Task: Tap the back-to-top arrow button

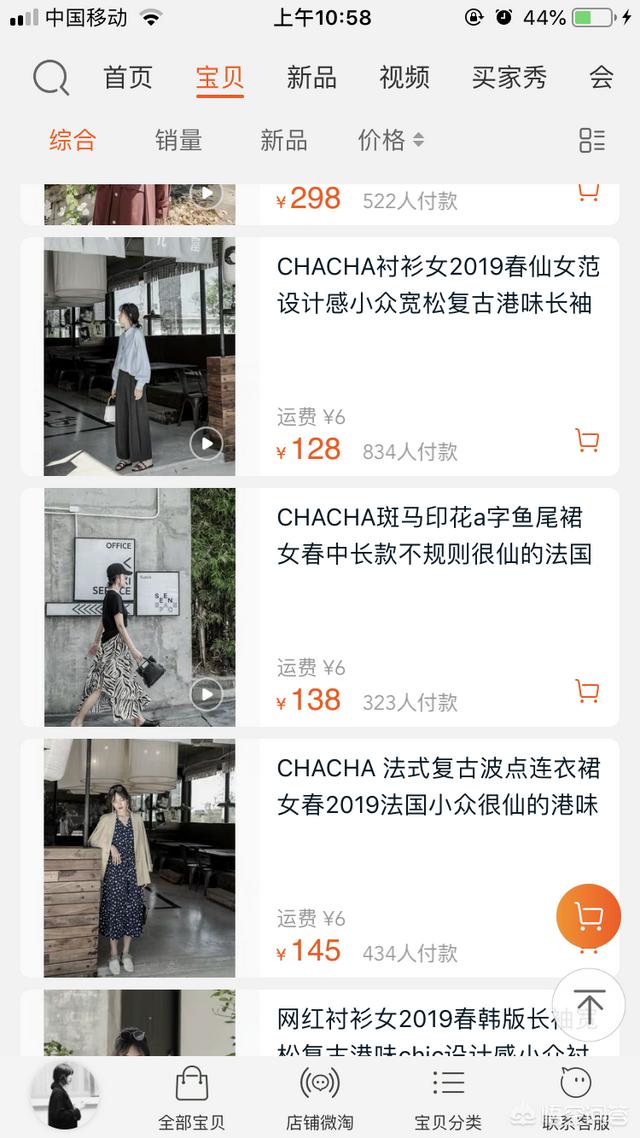Action: (589, 1006)
